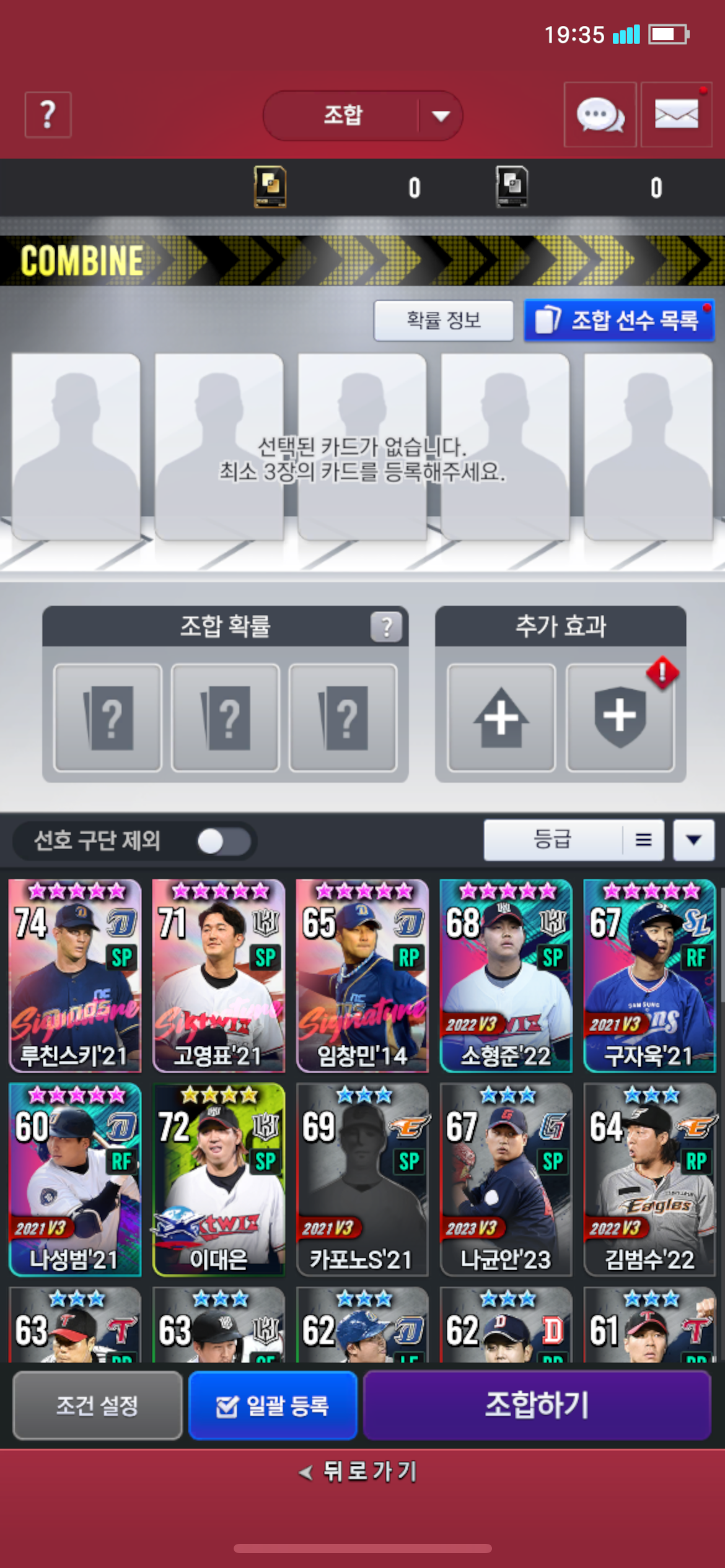Viewport: 725px width, 1568px height.
Task: Toggle 선호 구단 제외 switch
Action: click(223, 841)
